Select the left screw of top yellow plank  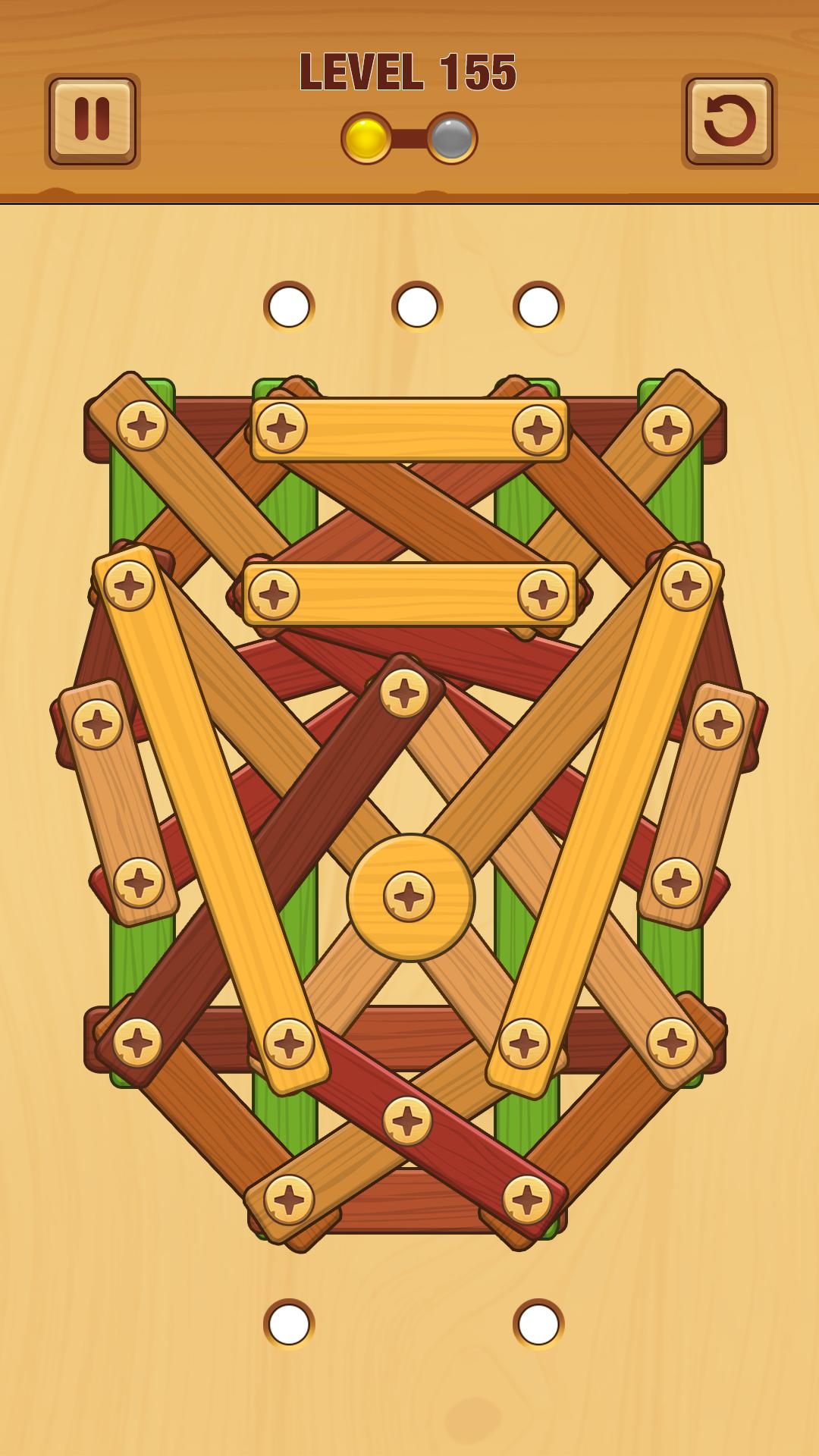(281, 428)
